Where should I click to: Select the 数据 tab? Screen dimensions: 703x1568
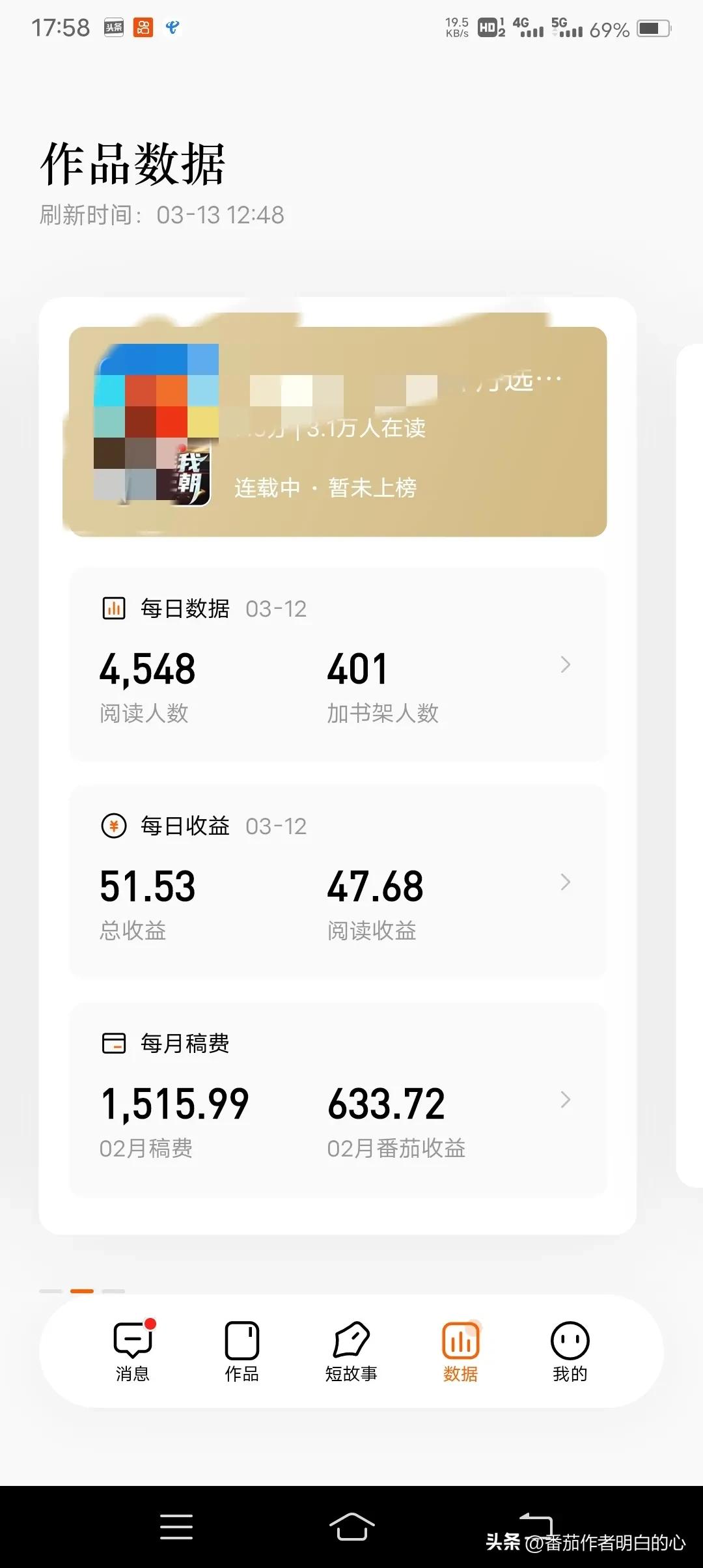[x=460, y=1351]
